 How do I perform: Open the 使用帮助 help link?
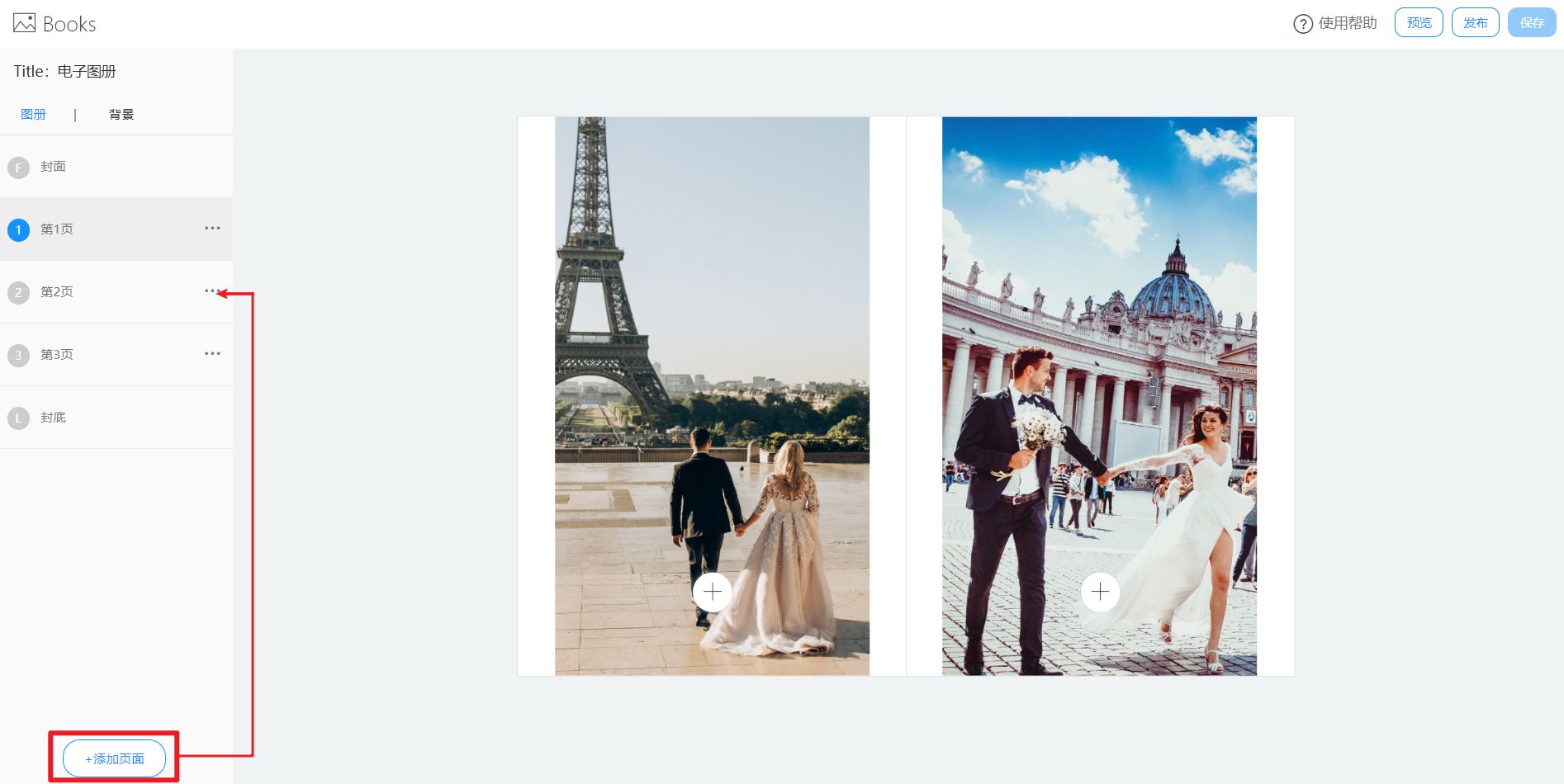pos(1336,23)
